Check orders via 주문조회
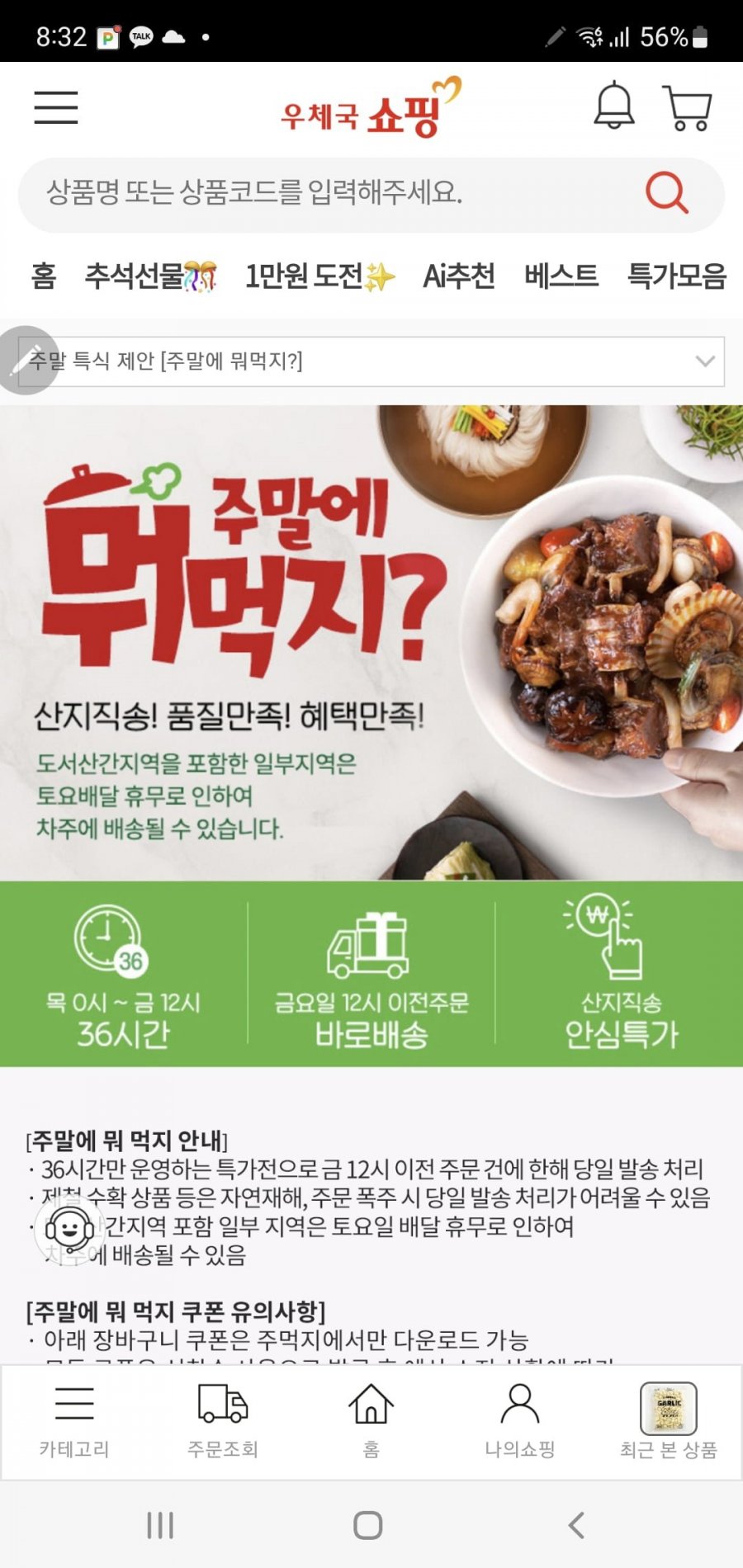Image resolution: width=743 pixels, height=1568 pixels. [x=223, y=1421]
